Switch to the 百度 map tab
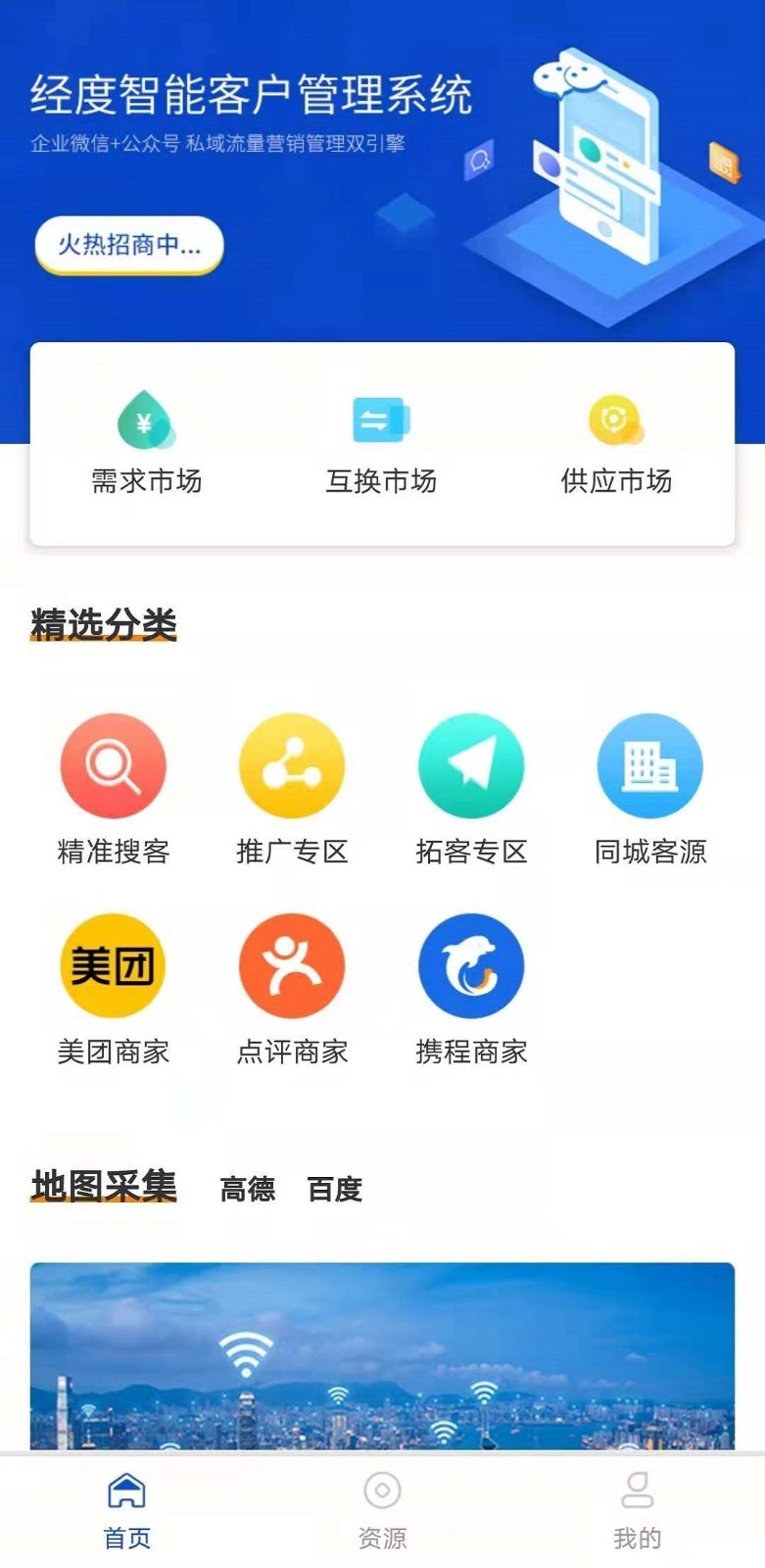This screenshot has width=765, height=1568. pos(335,1189)
